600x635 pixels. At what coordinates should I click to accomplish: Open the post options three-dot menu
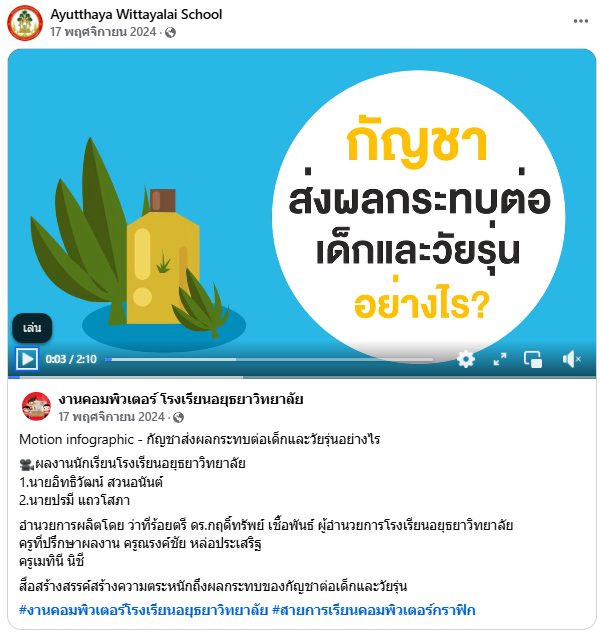(580, 21)
